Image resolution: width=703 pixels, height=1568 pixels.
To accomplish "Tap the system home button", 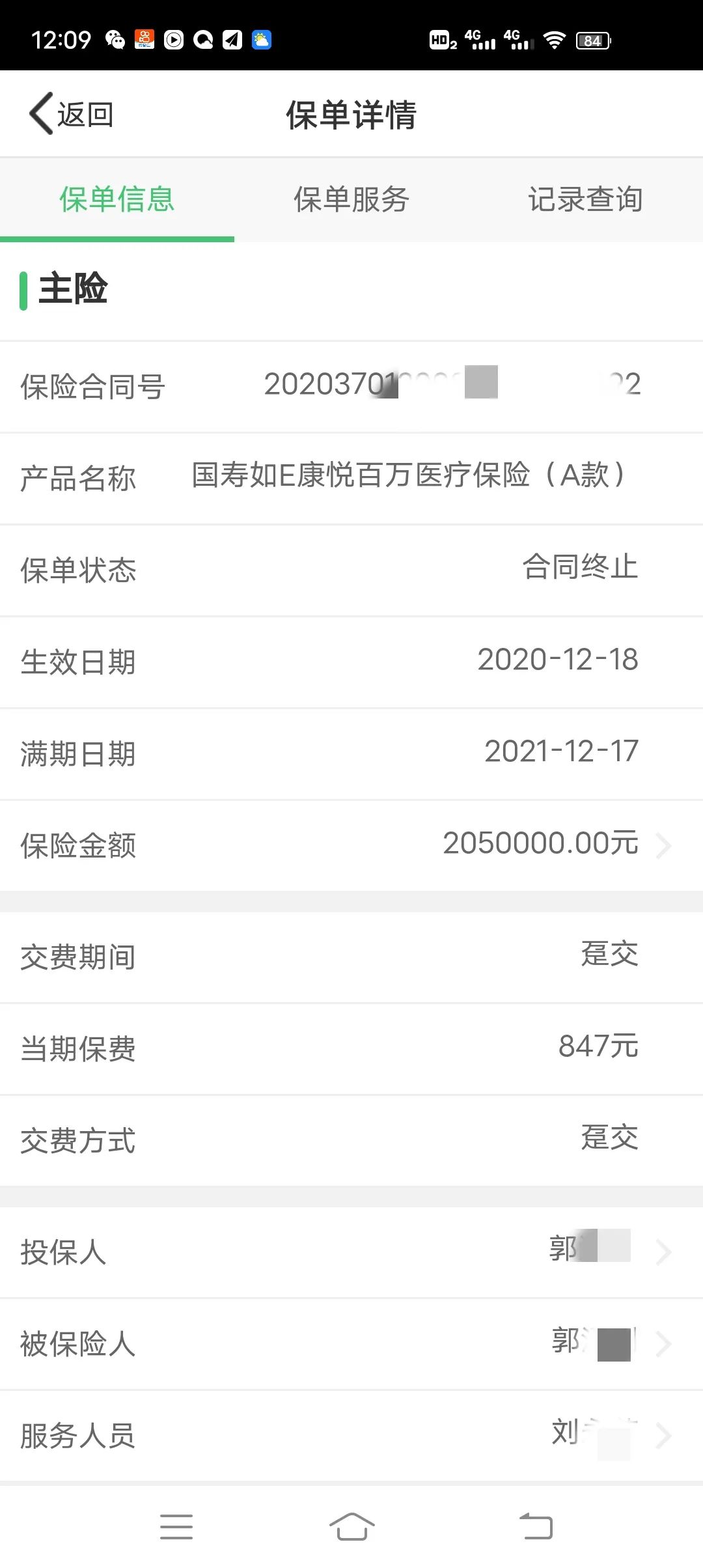I will [351, 1527].
